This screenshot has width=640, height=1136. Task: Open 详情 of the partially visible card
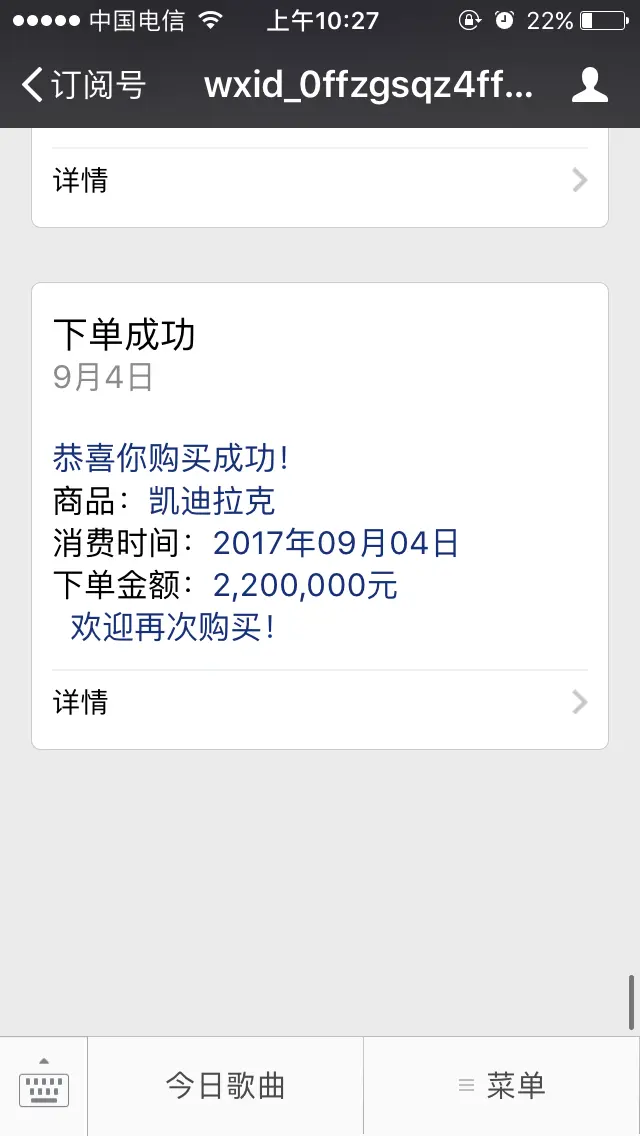click(320, 181)
